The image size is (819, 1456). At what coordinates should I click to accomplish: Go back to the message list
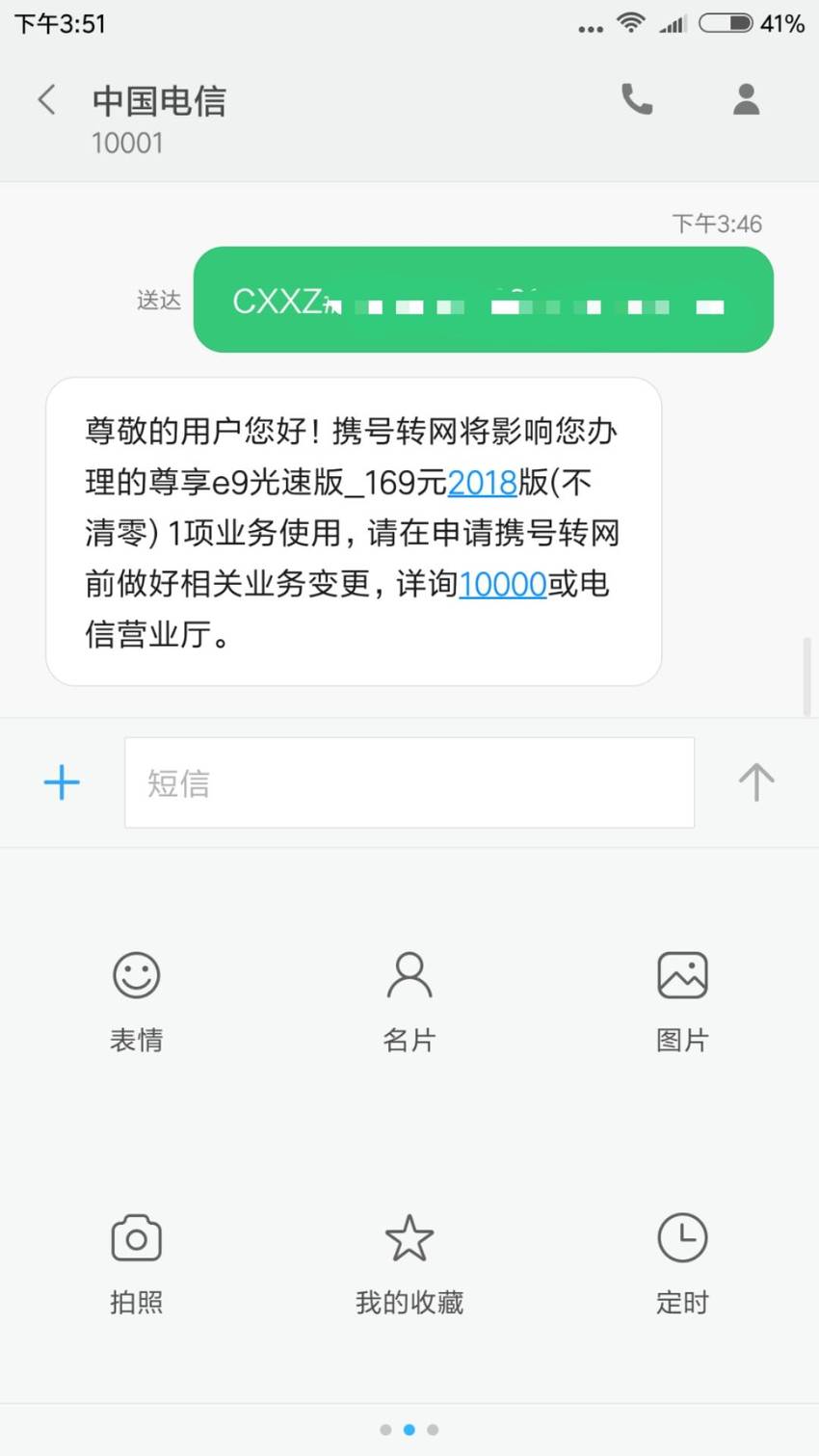coord(46,99)
